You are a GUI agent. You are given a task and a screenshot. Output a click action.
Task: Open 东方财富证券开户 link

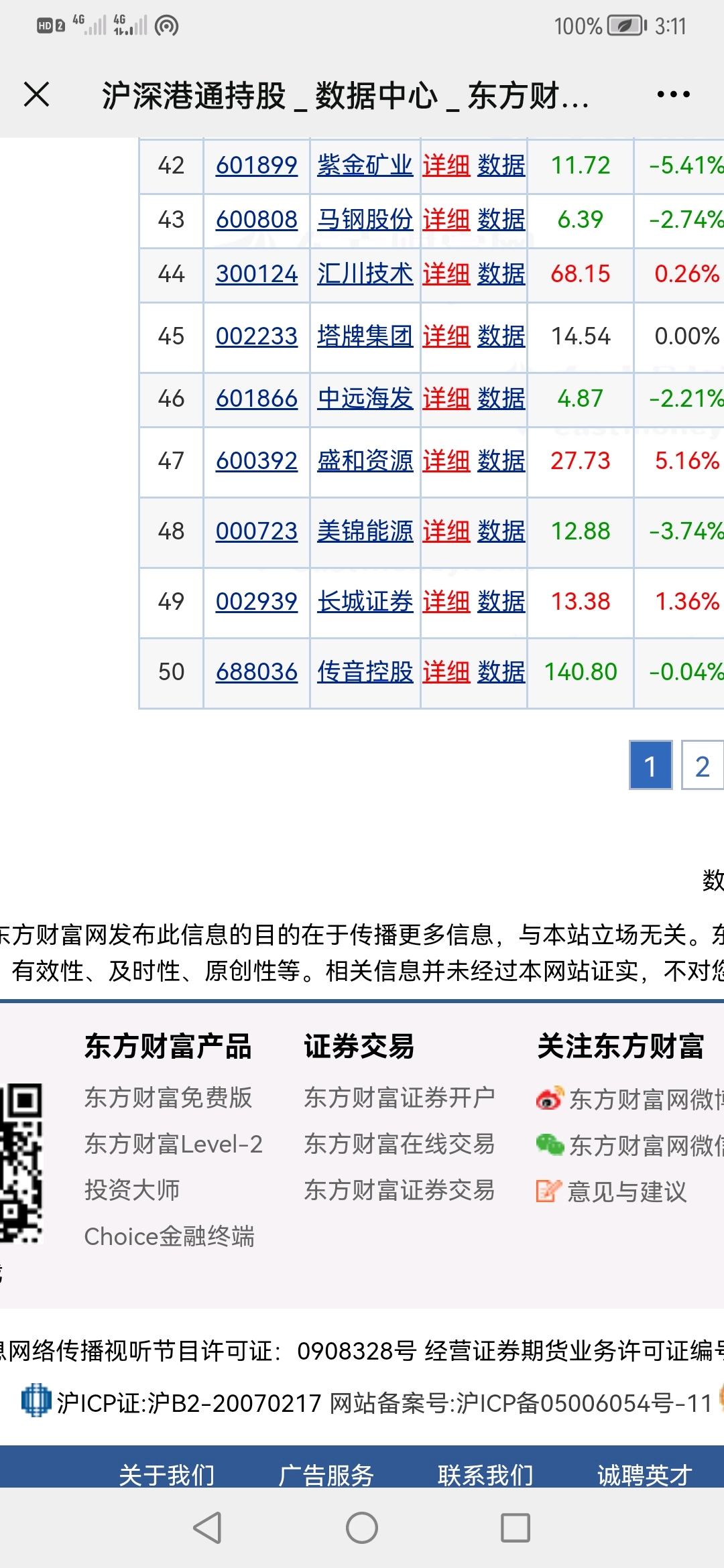400,1098
